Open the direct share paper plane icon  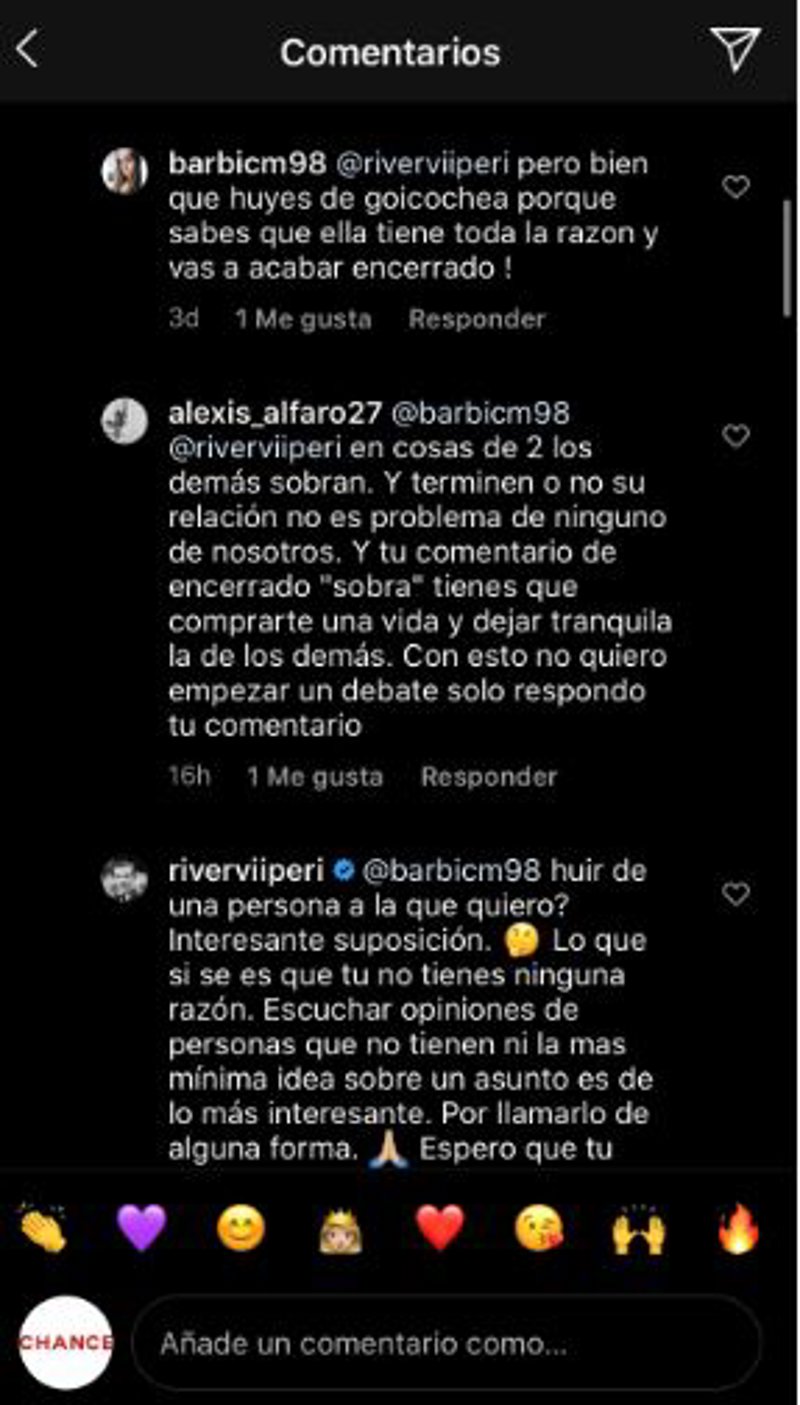pyautogui.click(x=735, y=50)
